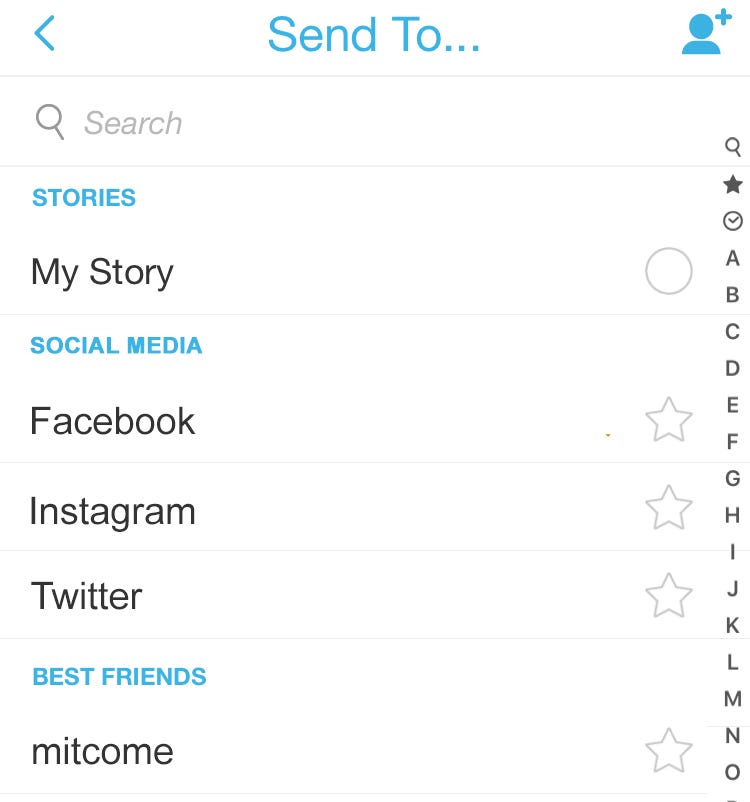Jump to letter H in index
The height and width of the screenshot is (802, 750).
coord(733,515)
